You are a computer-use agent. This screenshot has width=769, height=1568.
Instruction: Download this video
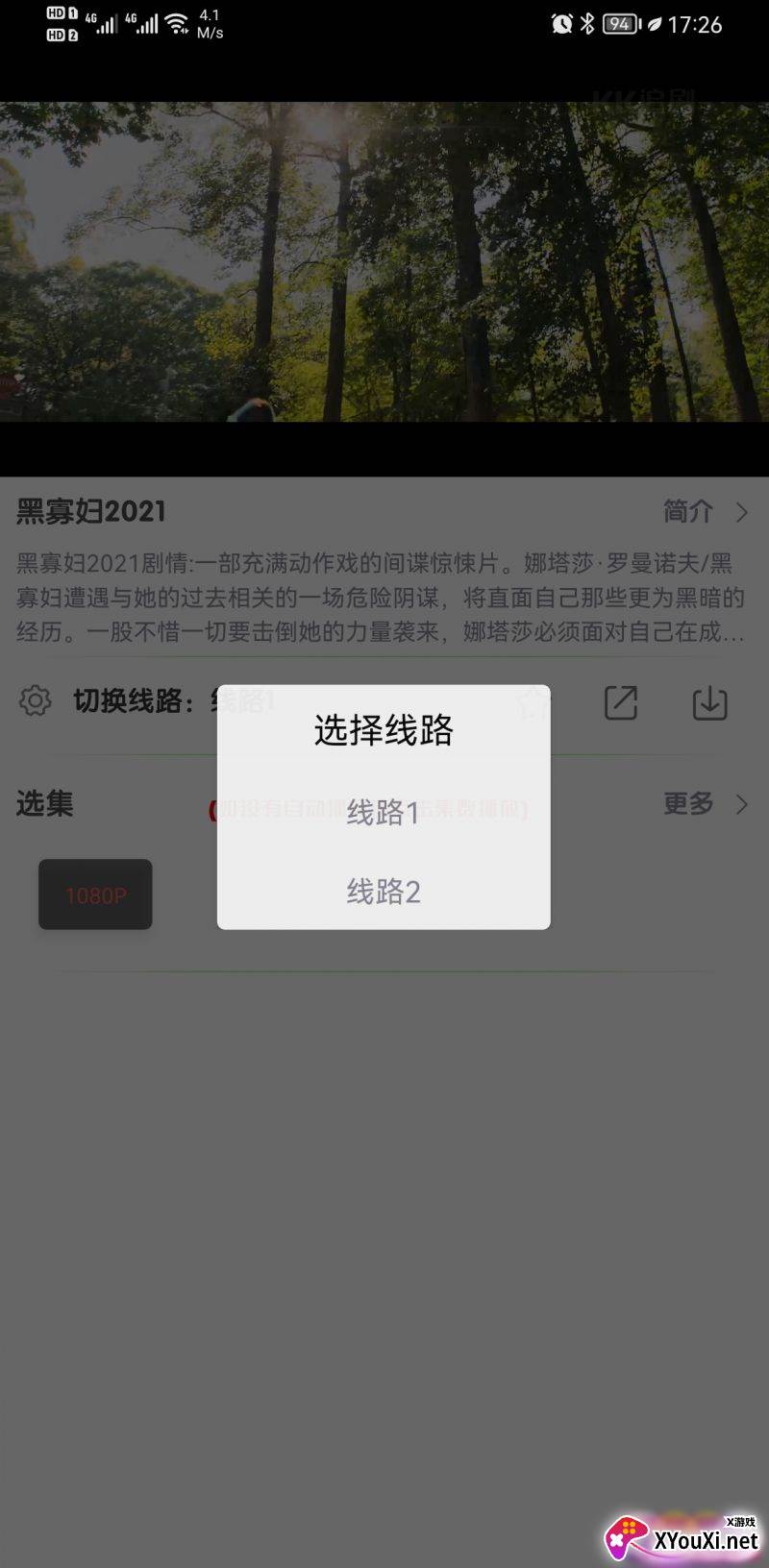(709, 703)
